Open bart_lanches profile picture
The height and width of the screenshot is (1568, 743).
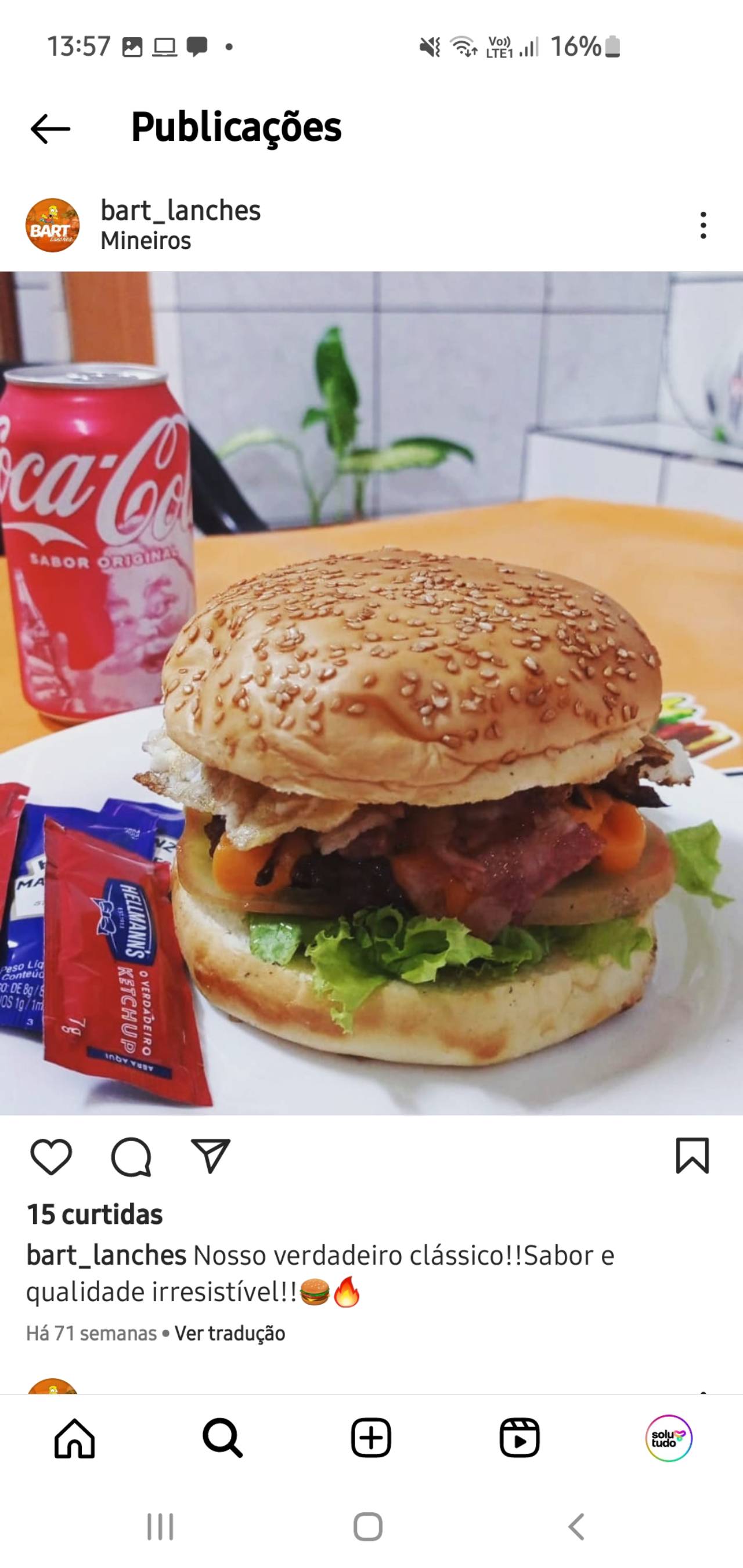coord(52,225)
